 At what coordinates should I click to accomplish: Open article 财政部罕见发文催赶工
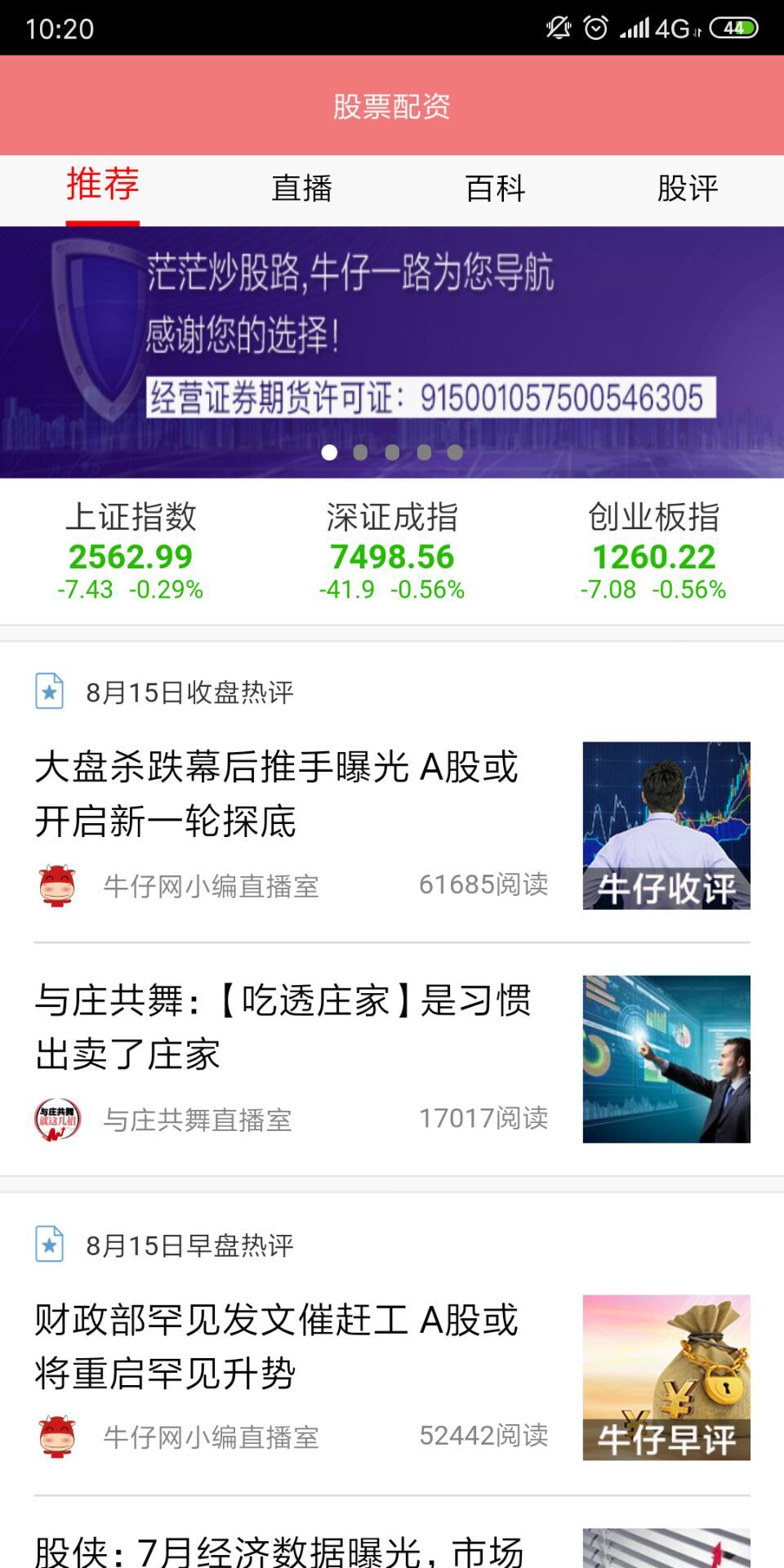278,1346
